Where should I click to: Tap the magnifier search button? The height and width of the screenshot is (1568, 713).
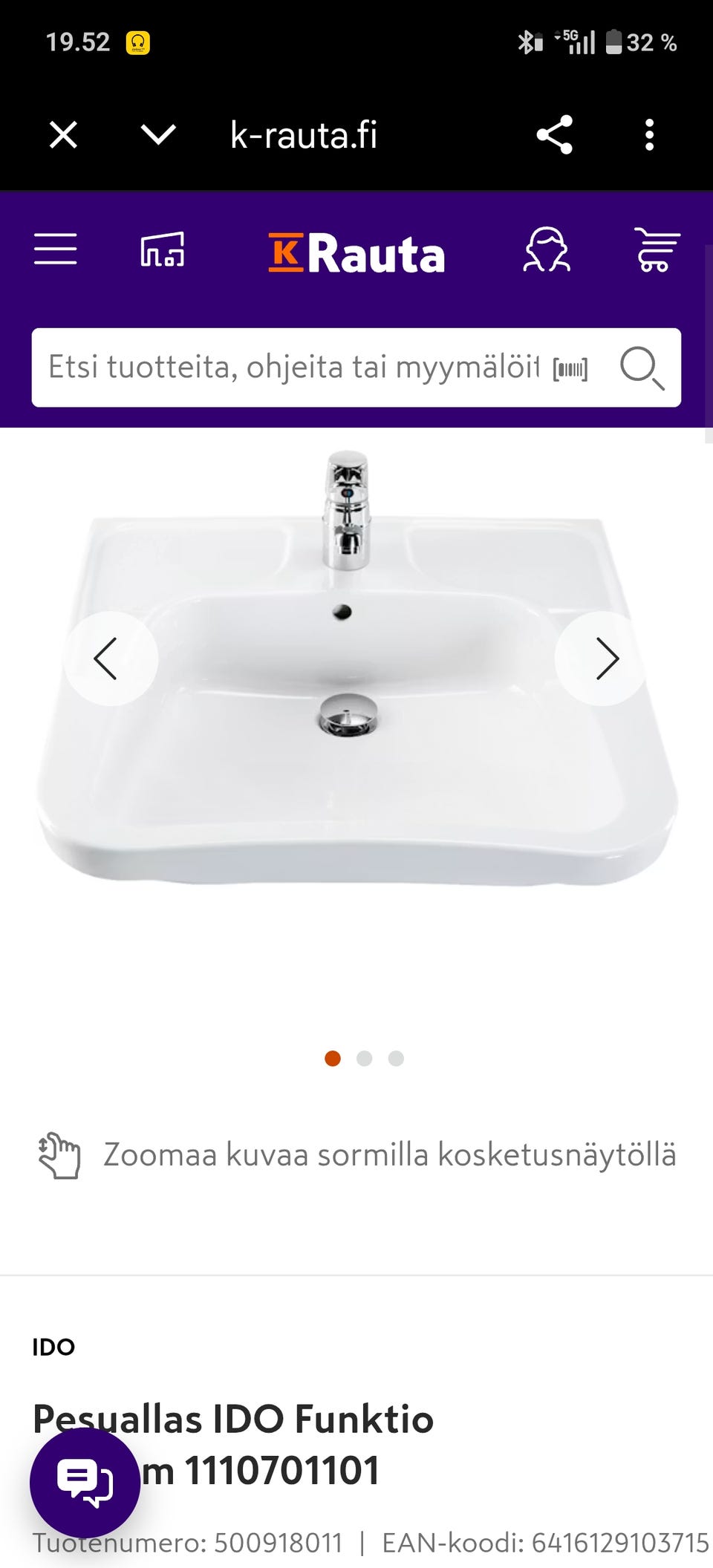(642, 367)
